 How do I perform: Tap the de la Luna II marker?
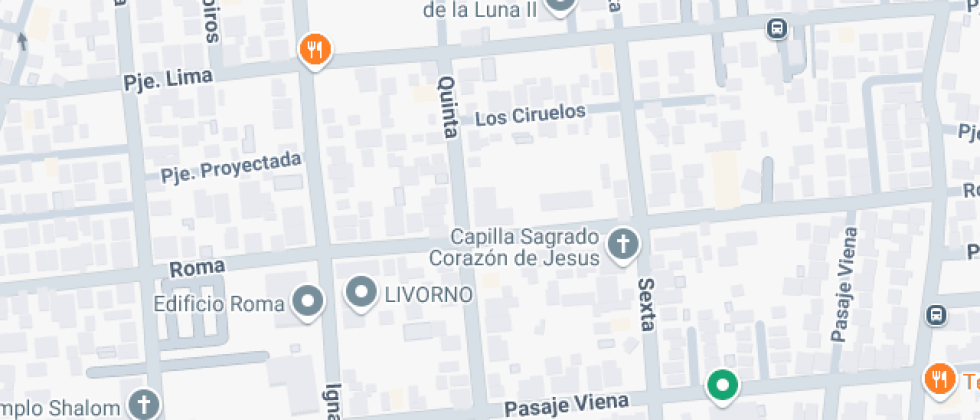click(x=560, y=6)
